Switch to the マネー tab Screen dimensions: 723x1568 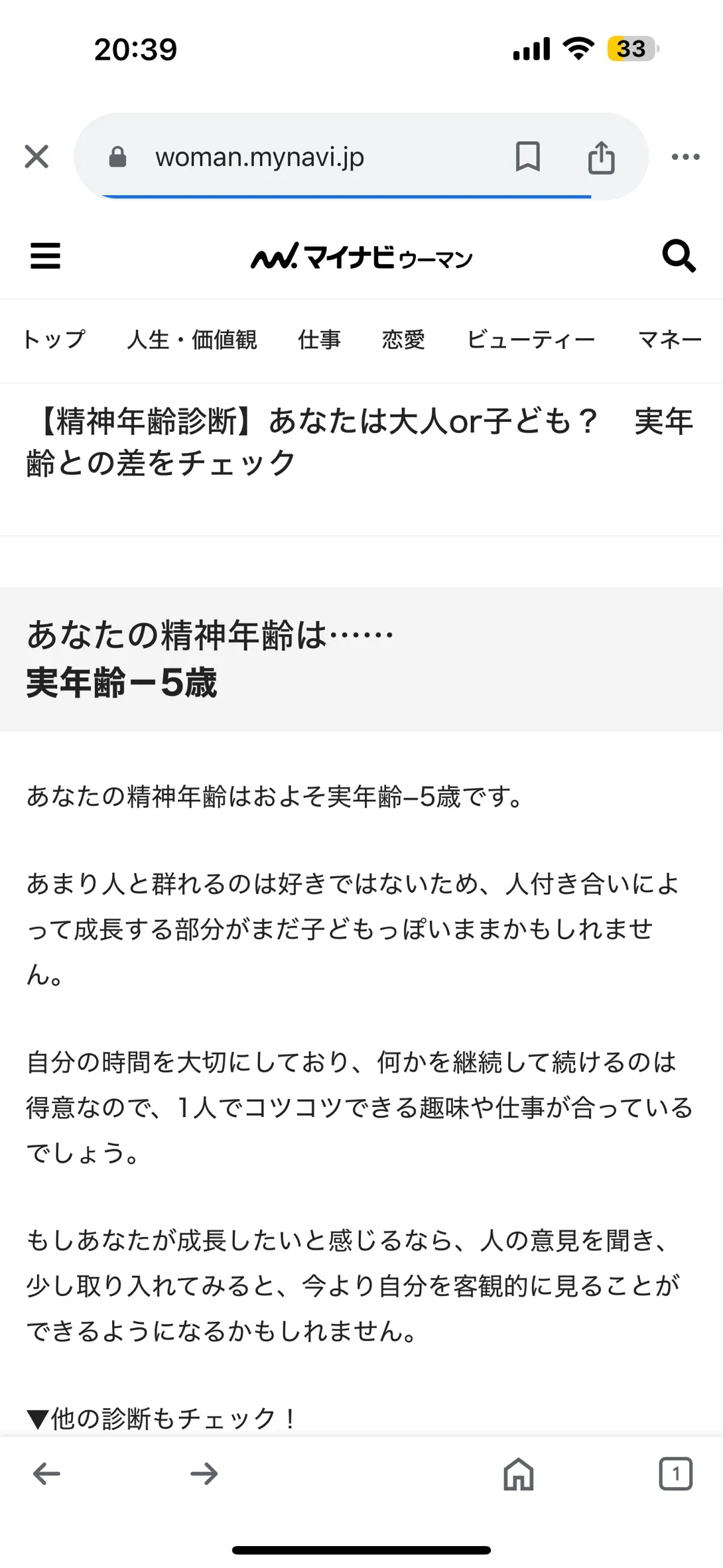click(x=670, y=340)
